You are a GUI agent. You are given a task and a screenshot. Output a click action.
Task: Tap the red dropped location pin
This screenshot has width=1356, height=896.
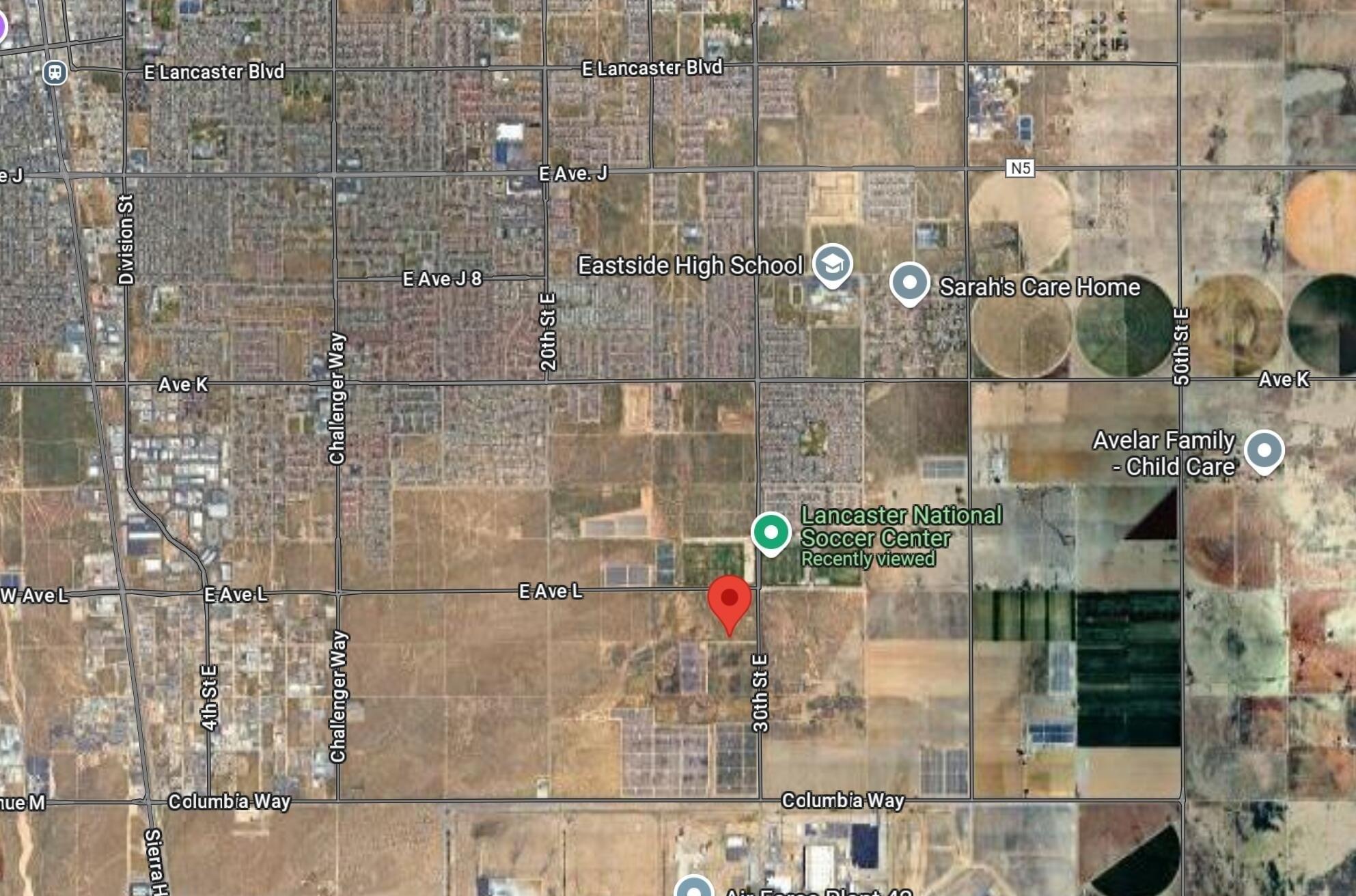tap(729, 600)
